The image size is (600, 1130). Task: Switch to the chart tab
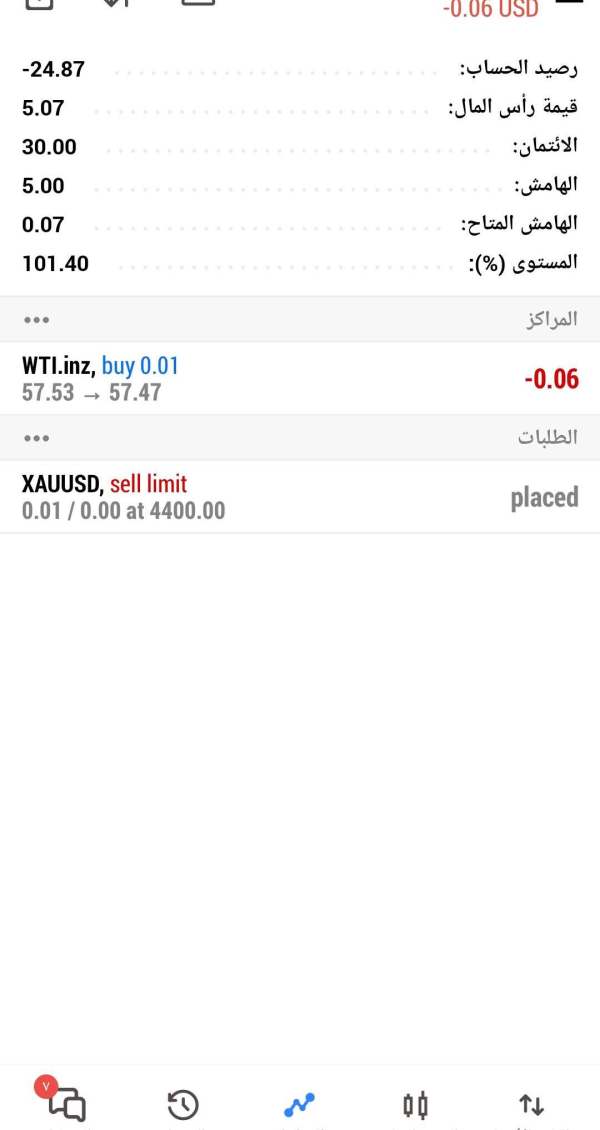click(416, 1105)
